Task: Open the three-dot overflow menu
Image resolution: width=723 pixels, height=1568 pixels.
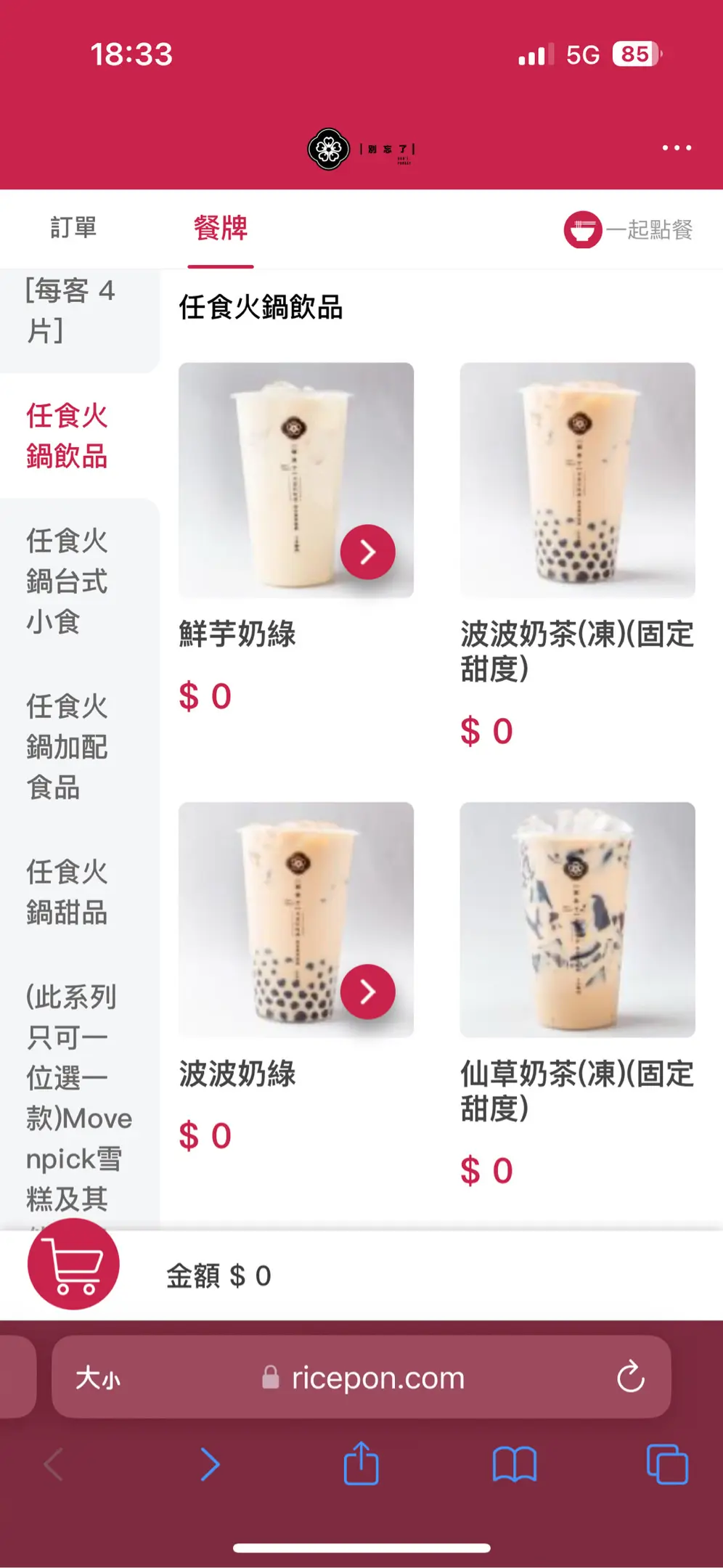Action: 677,148
